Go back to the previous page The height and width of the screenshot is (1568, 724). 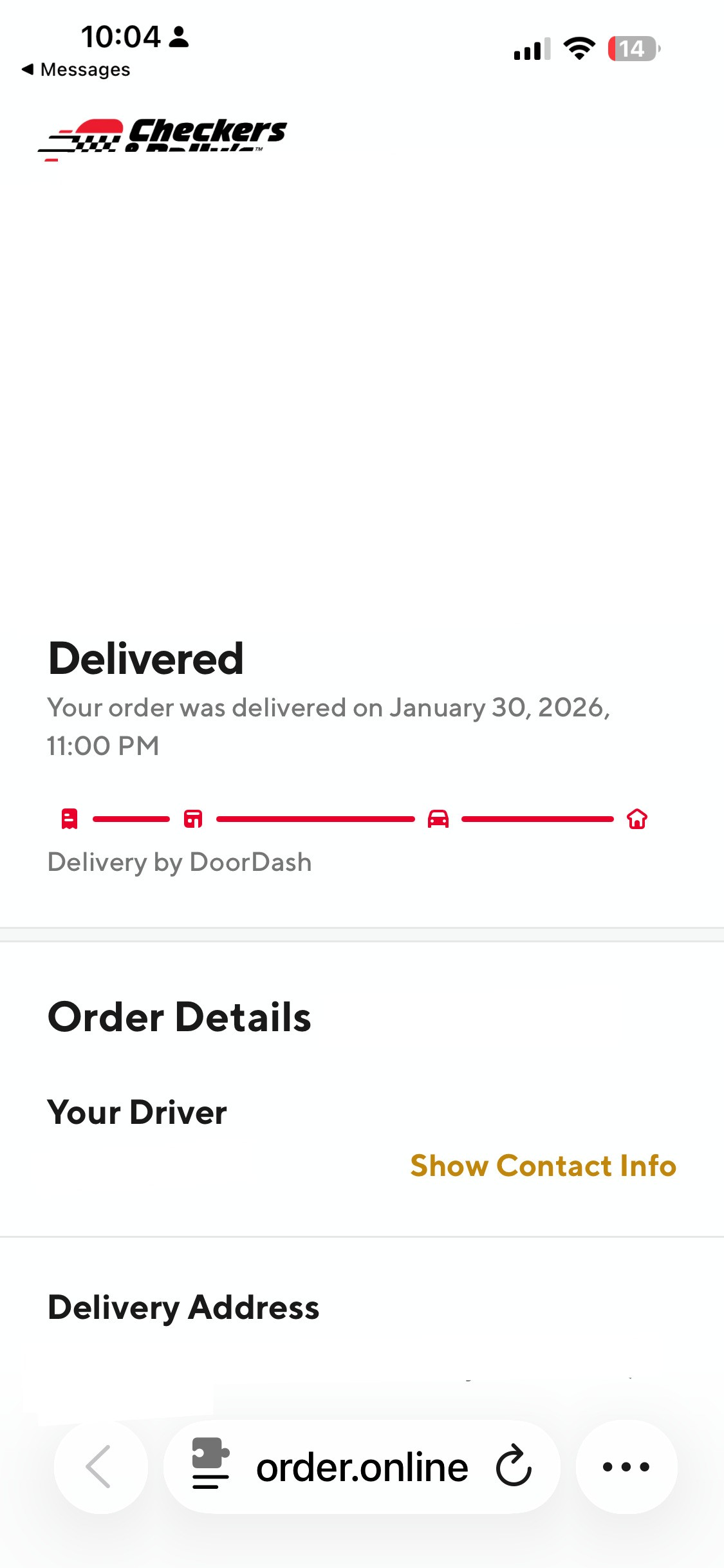[100, 1466]
